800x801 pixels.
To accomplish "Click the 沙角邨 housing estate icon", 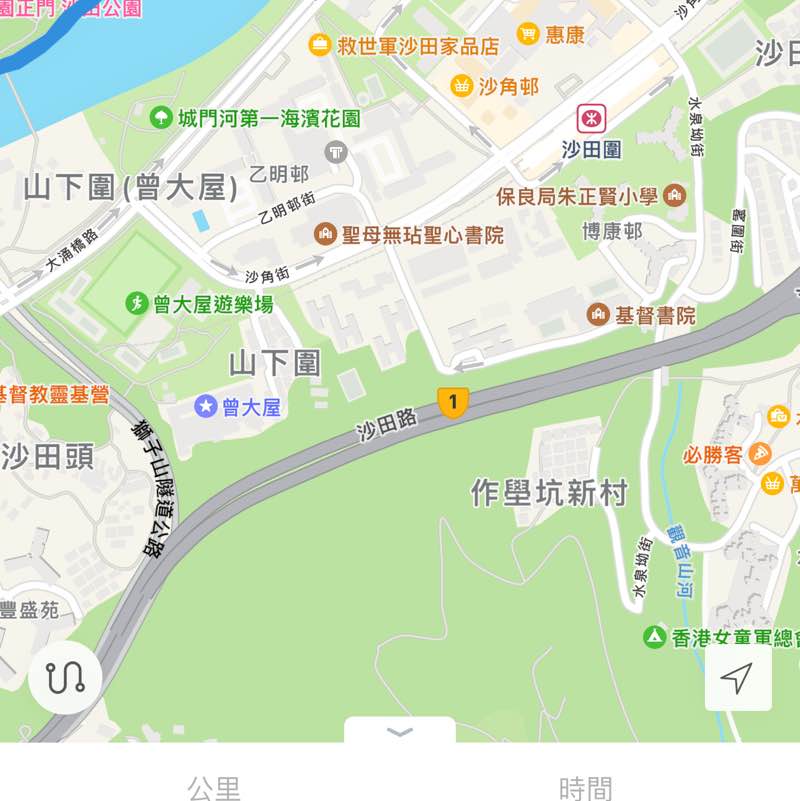I will 460,87.
